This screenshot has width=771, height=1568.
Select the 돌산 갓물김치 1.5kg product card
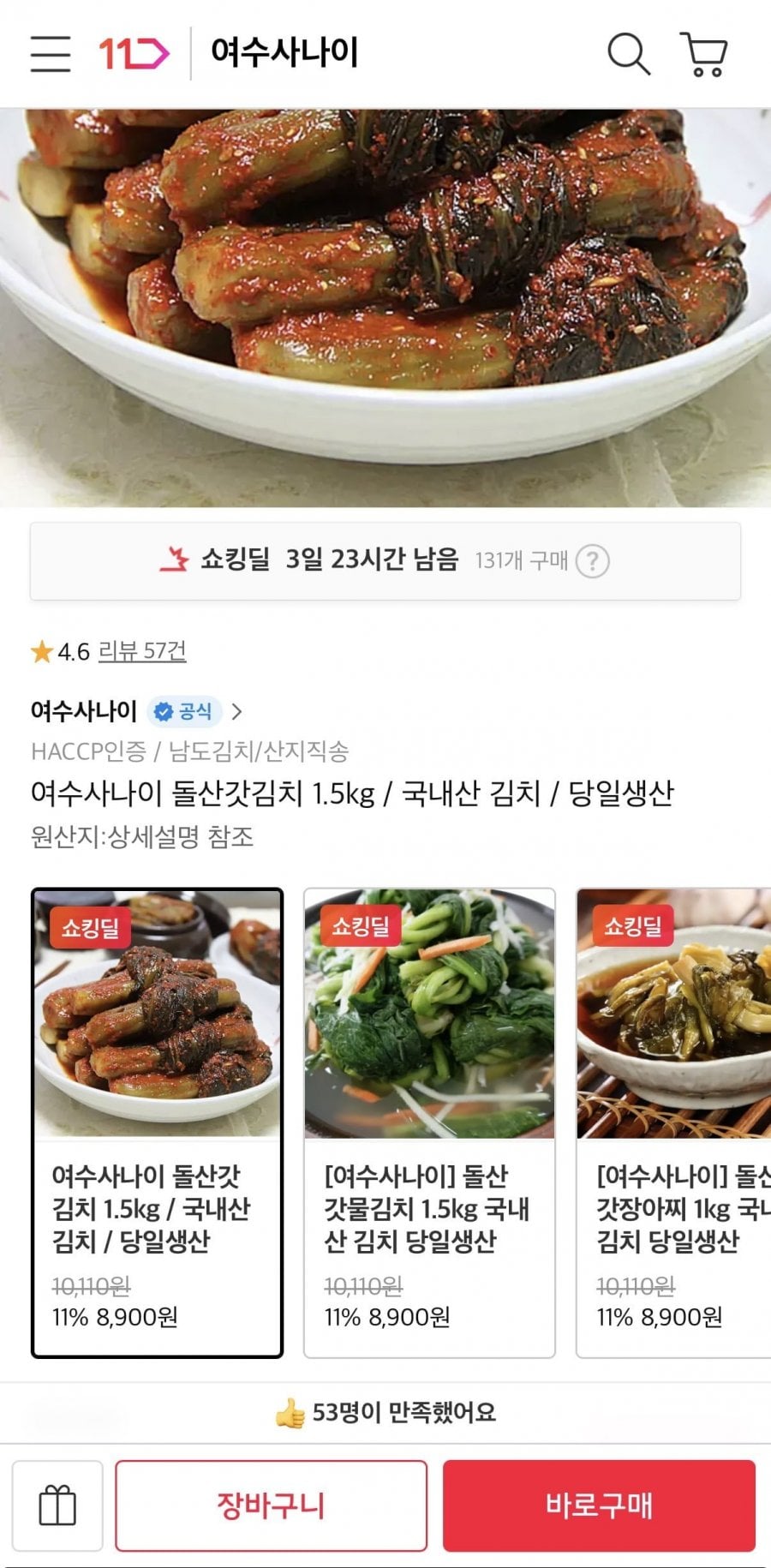pos(429,1122)
